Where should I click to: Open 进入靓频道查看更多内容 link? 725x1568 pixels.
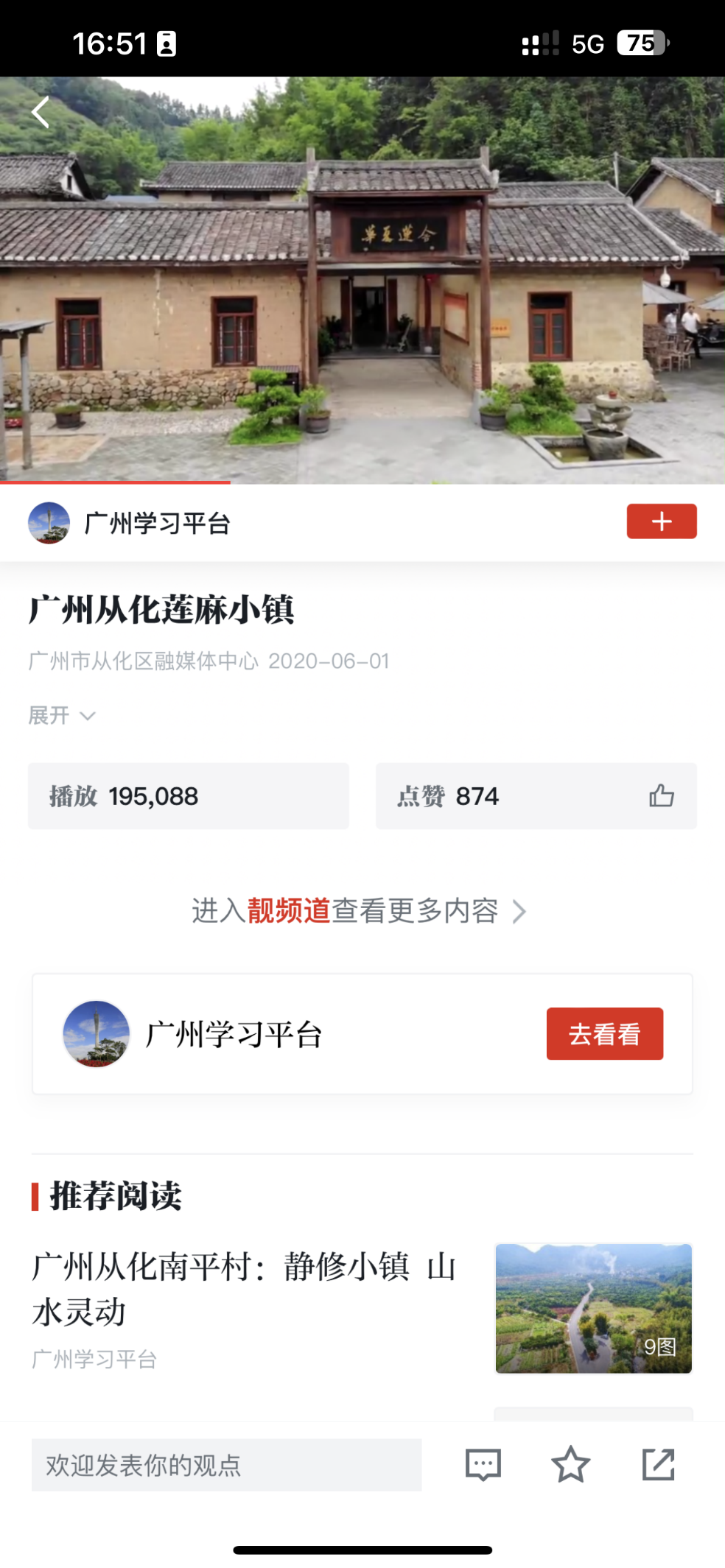(x=359, y=911)
